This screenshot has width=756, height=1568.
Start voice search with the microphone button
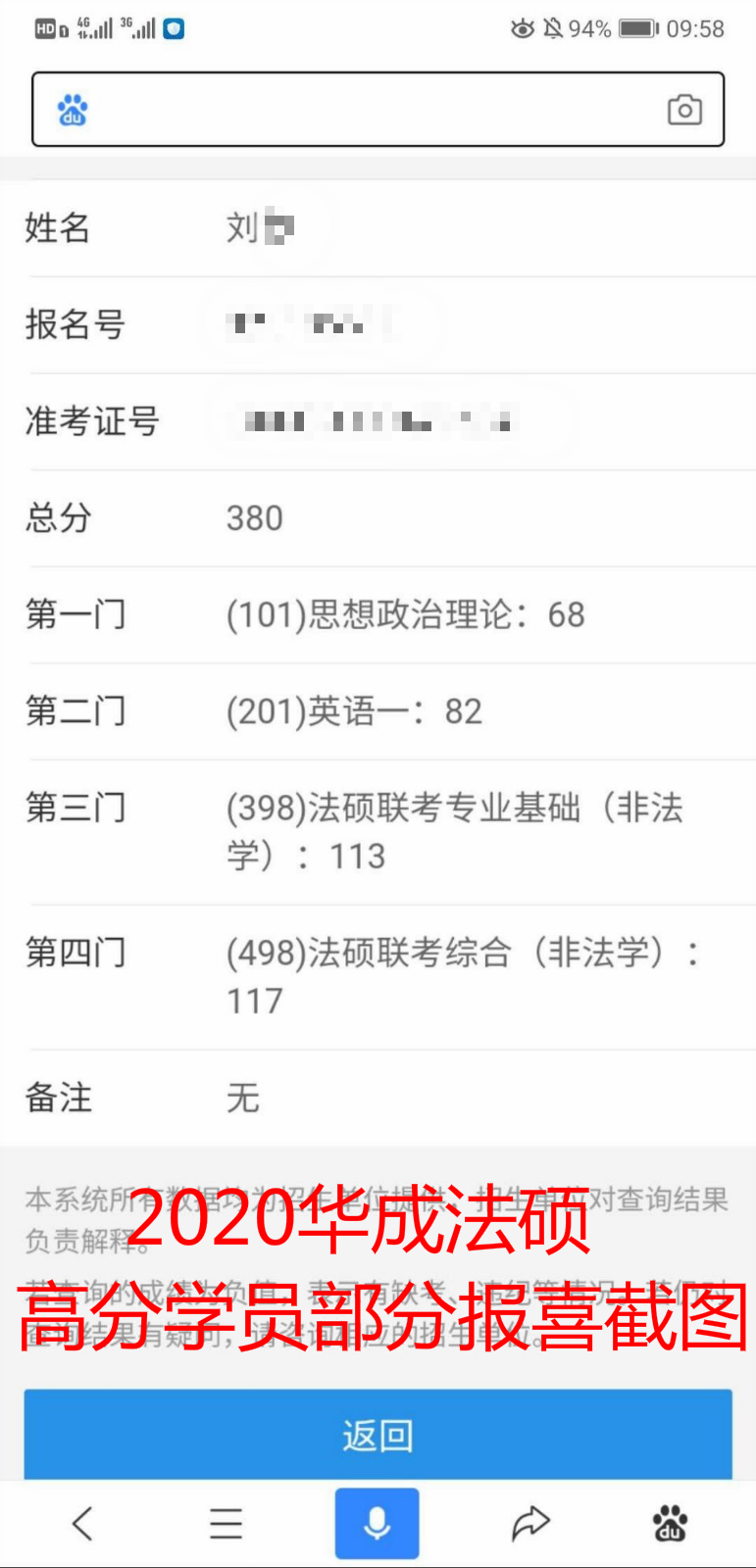click(378, 1523)
